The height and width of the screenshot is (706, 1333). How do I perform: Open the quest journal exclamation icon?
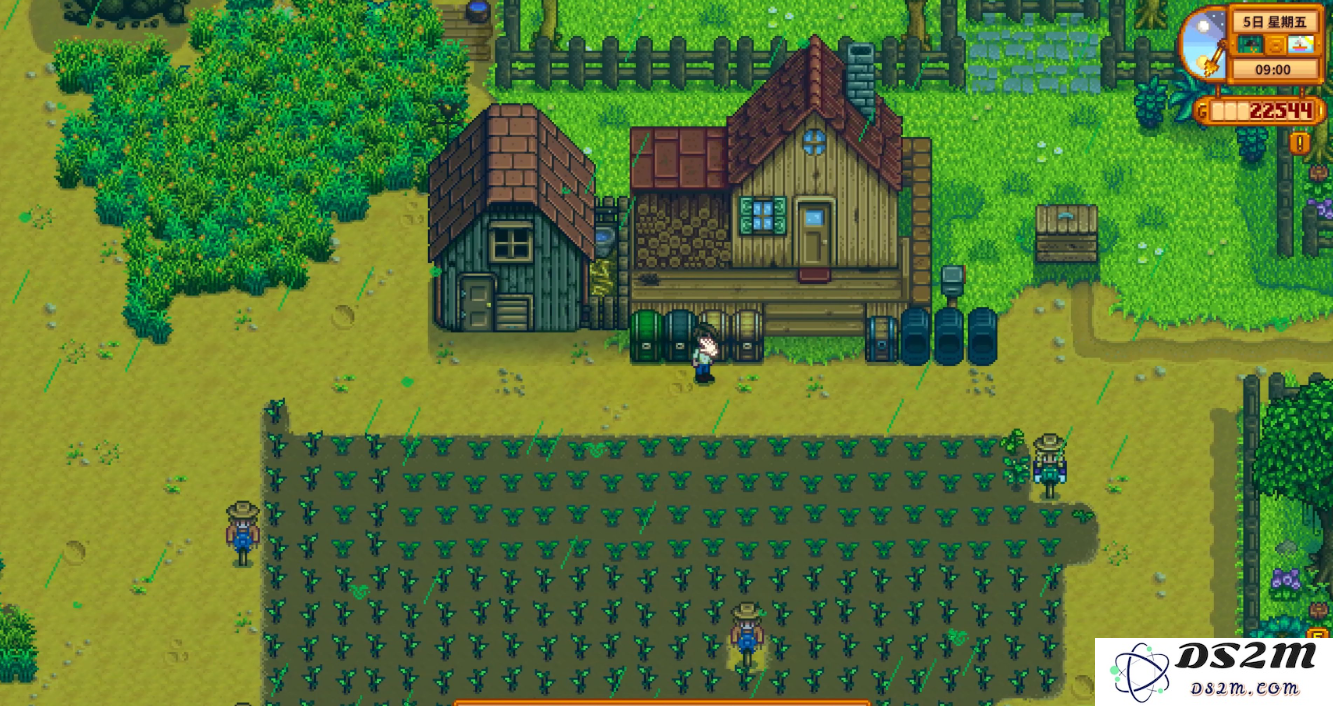coord(1299,142)
